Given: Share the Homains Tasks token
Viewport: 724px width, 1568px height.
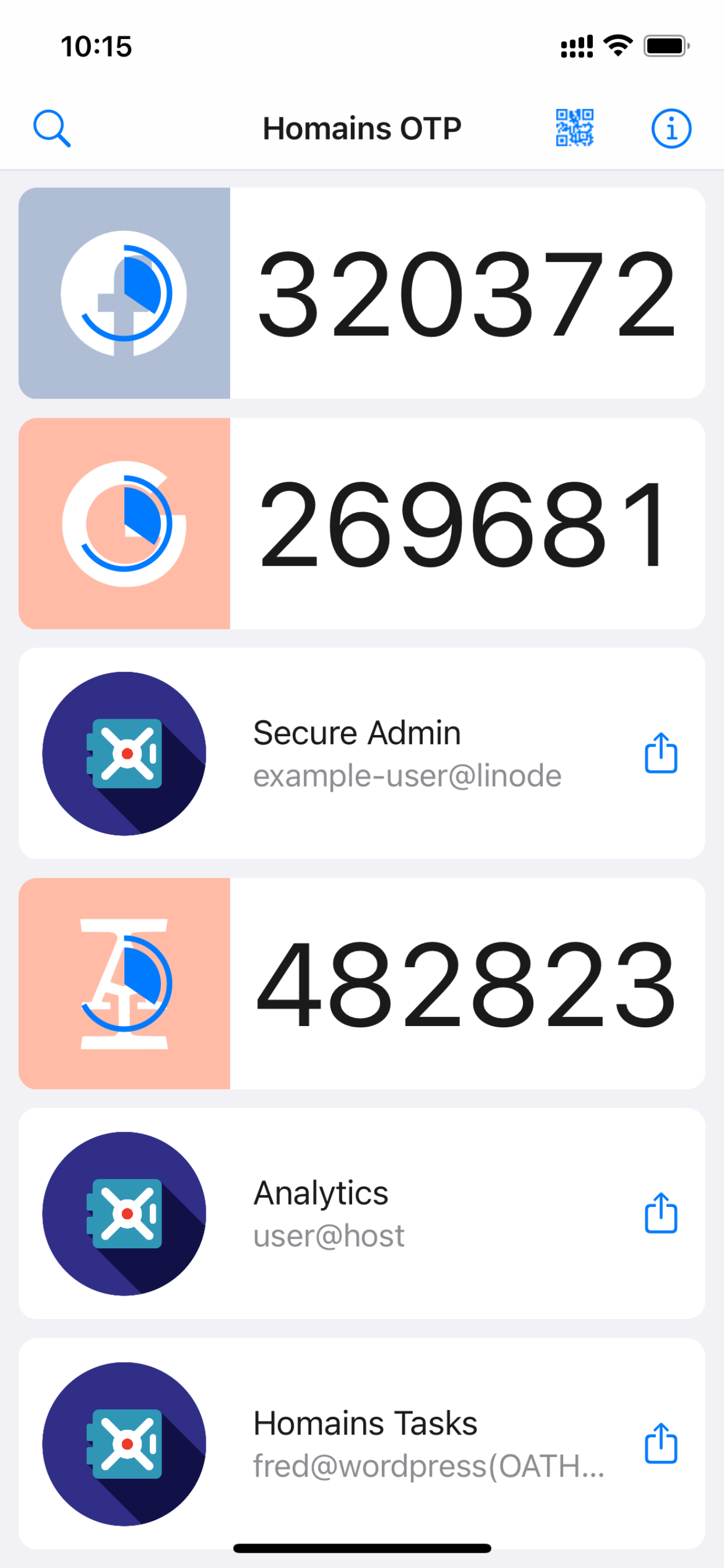Looking at the screenshot, I should [660, 1443].
